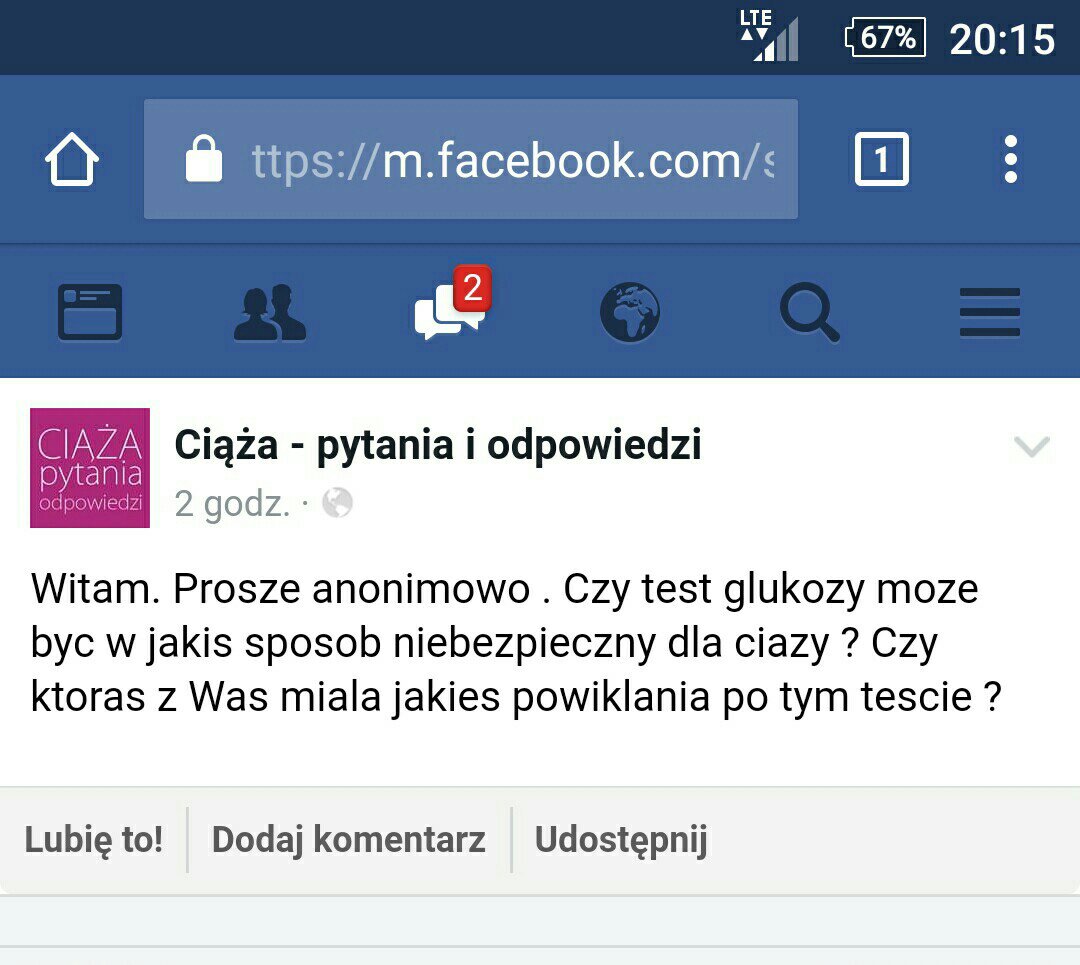The width and height of the screenshot is (1080, 965).
Task: Open Facebook search
Action: 809,312
